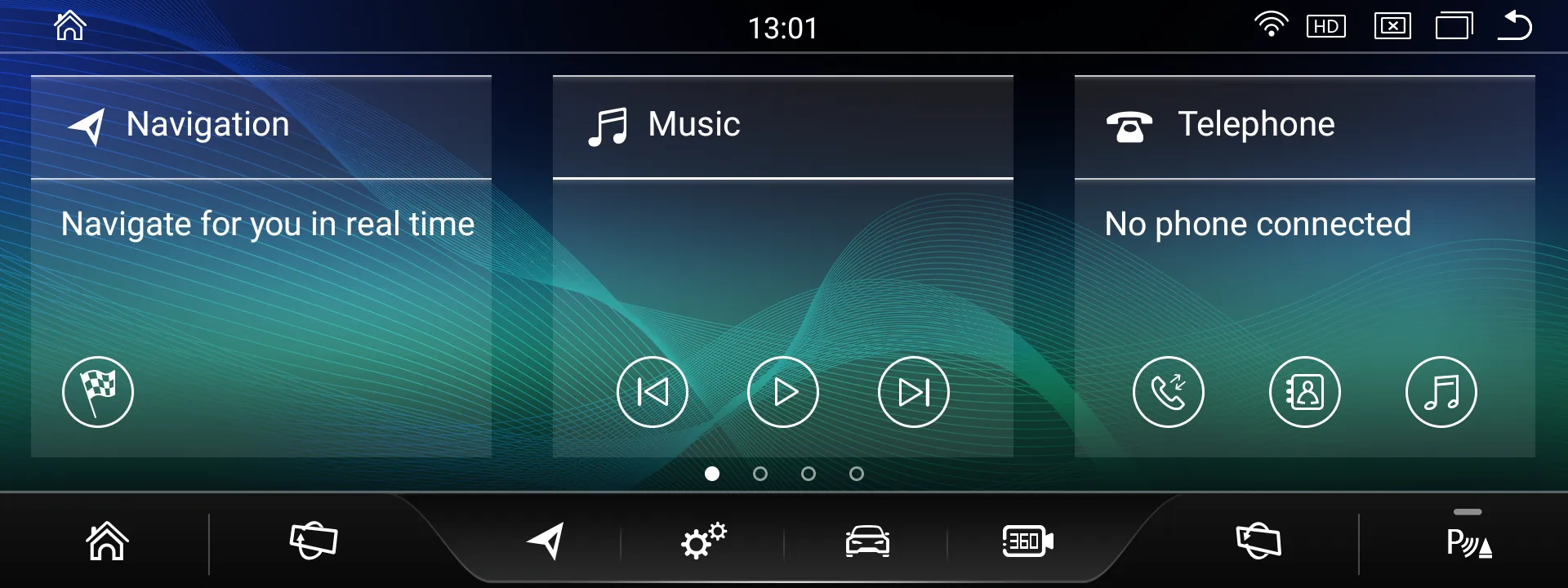Open settings via the gears icon
Image resolution: width=1568 pixels, height=588 pixels.
tap(704, 541)
